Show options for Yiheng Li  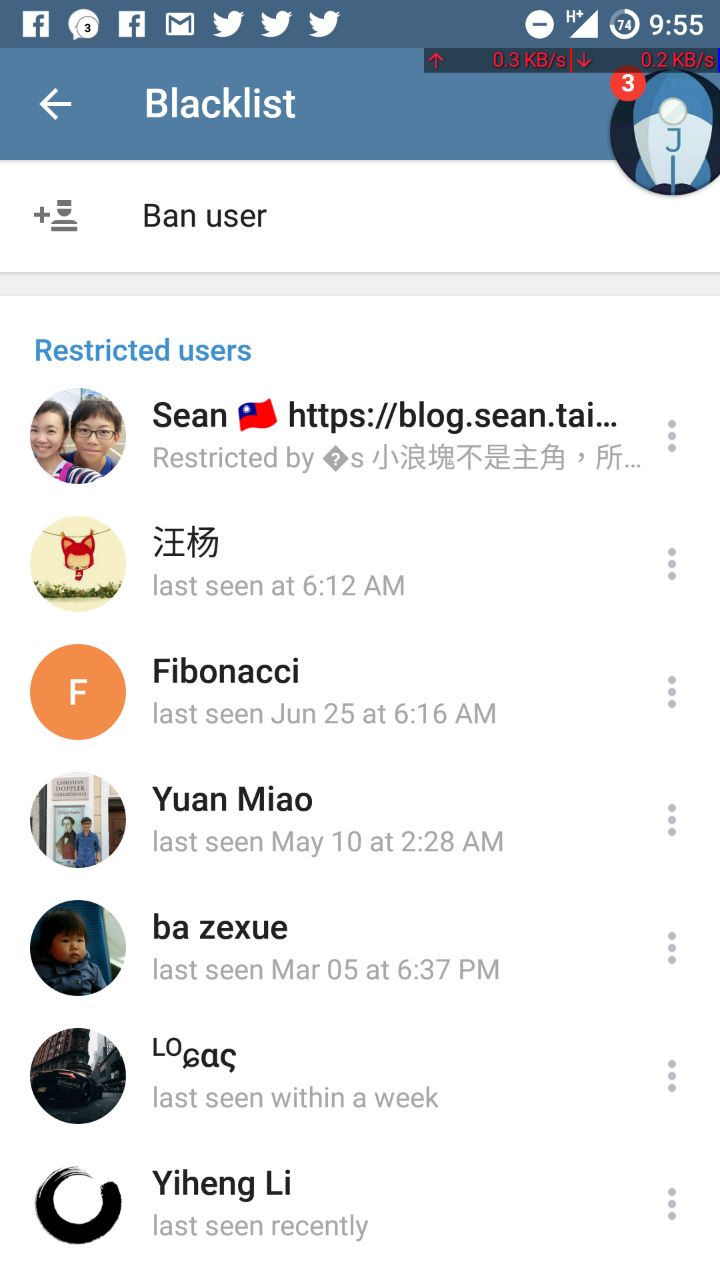click(671, 1204)
